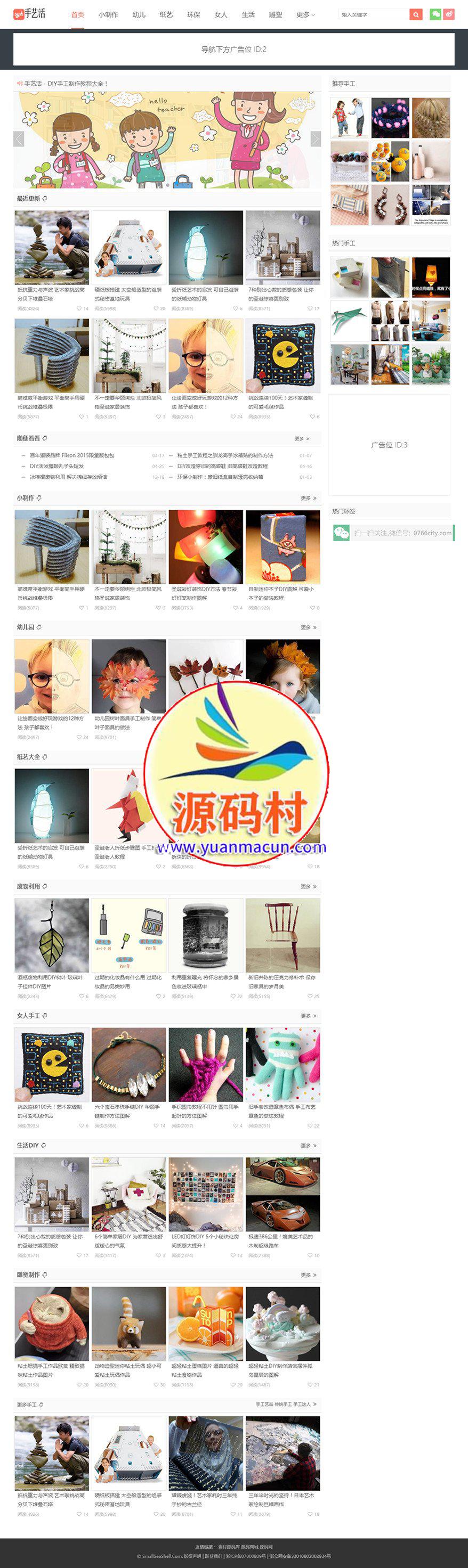This screenshot has height=1568, width=468.
Task: Open 六个宝石串珠手链DIY card
Action: coord(128,1065)
